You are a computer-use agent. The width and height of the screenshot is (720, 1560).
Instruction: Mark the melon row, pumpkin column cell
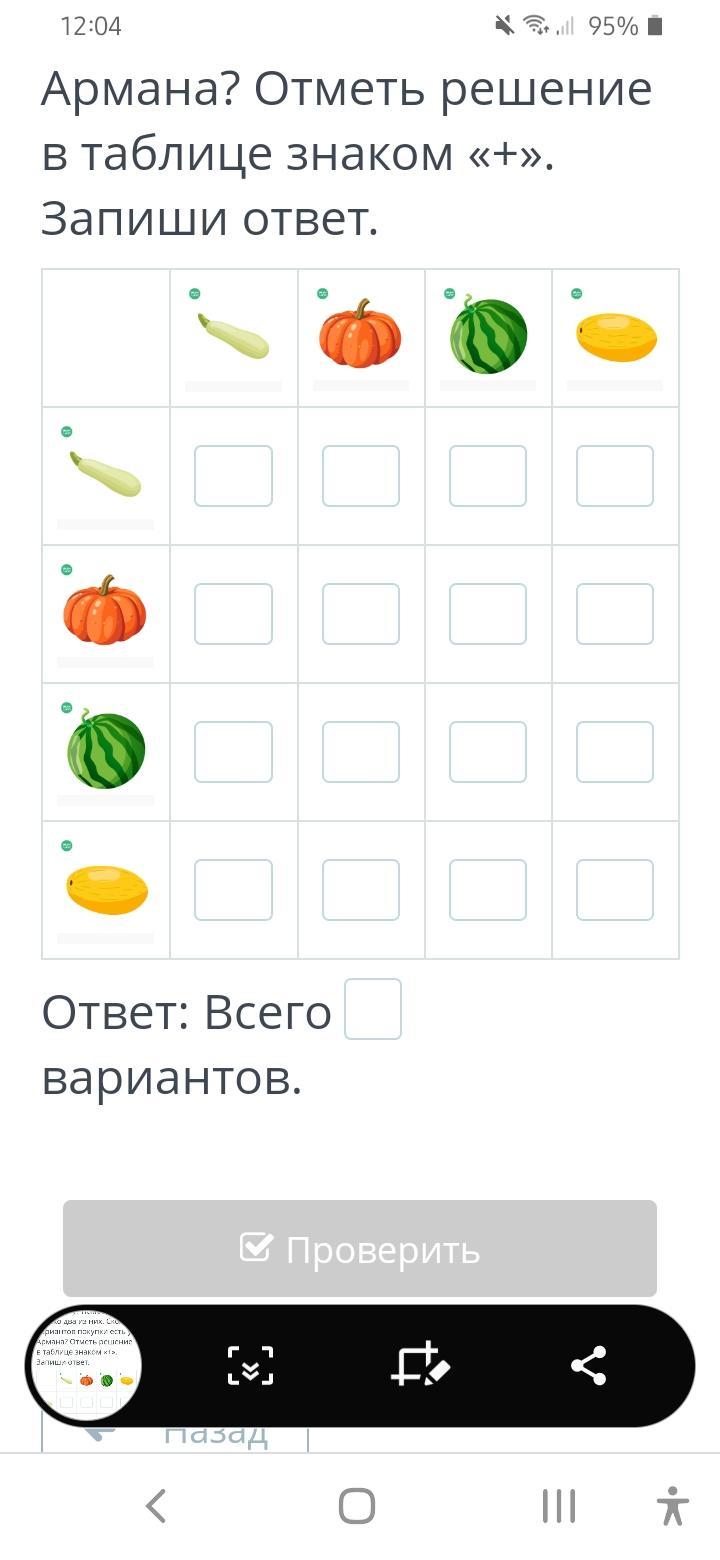[360, 890]
